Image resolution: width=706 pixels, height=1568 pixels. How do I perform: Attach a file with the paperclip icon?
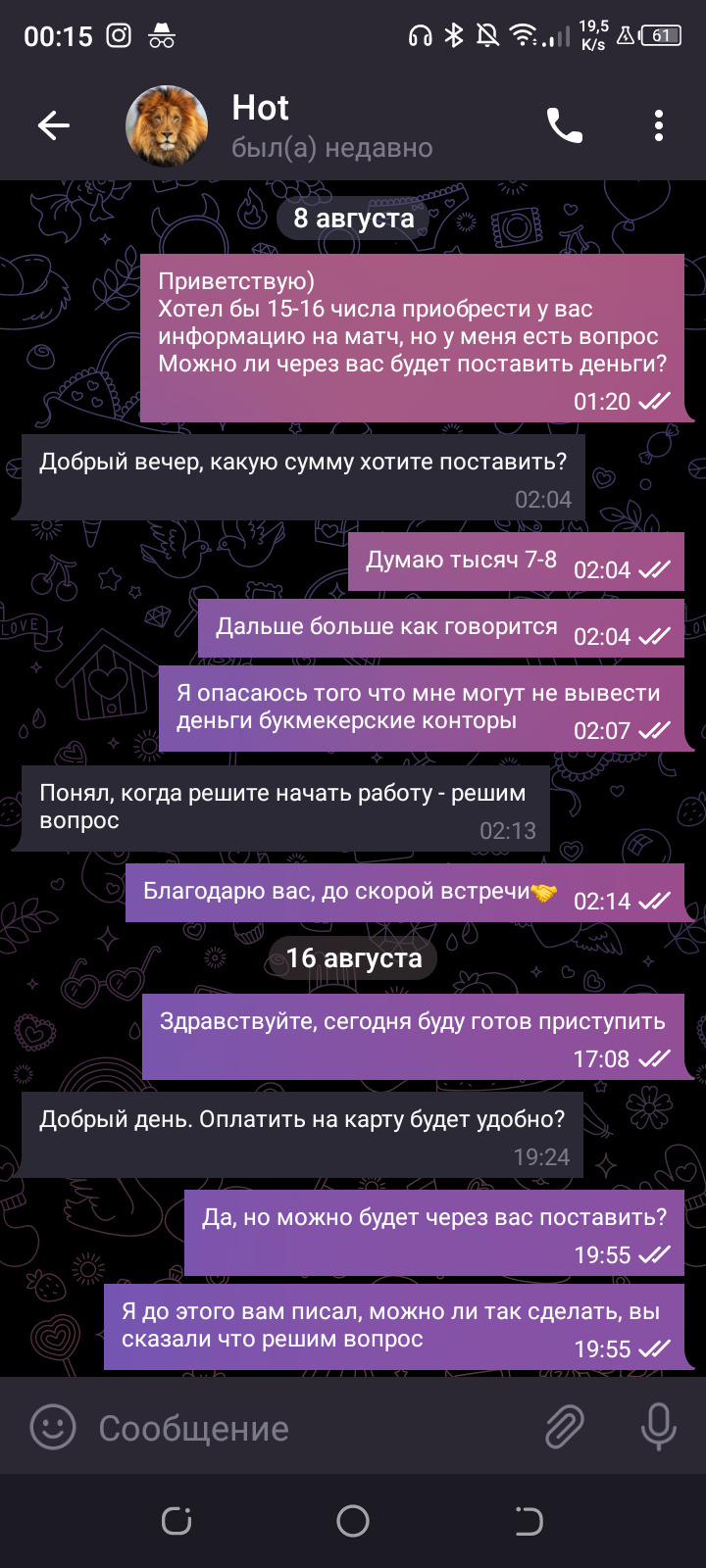pos(565,1427)
